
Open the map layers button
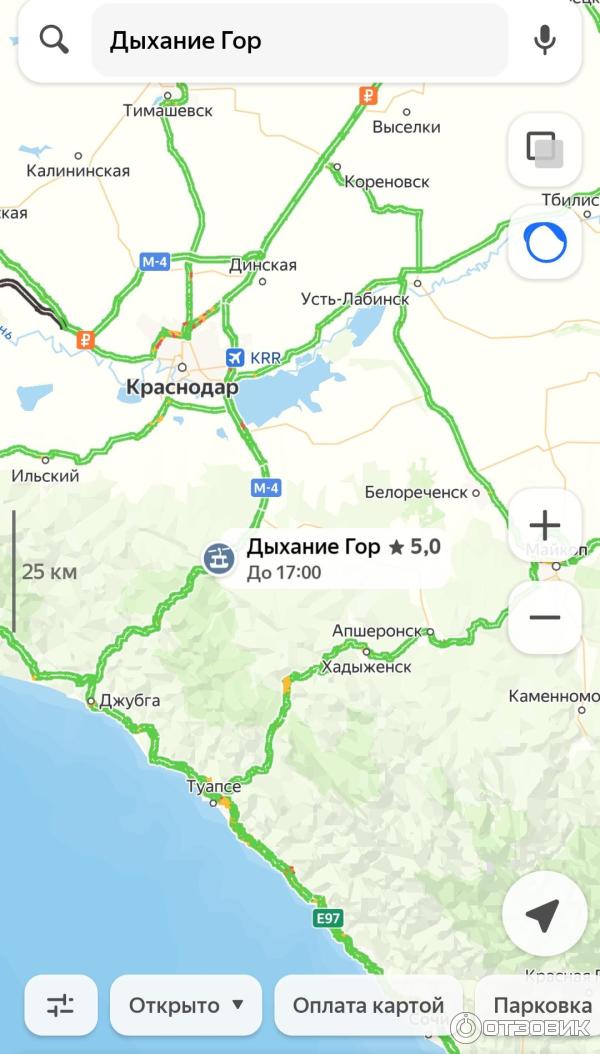point(545,150)
